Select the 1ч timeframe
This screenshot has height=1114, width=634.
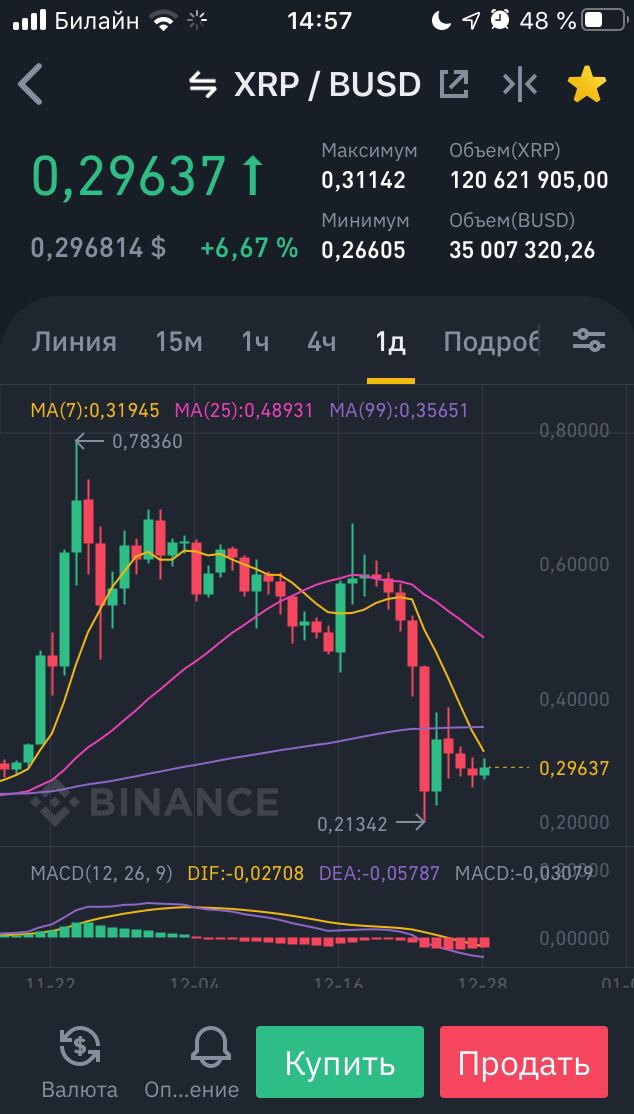[x=255, y=342]
